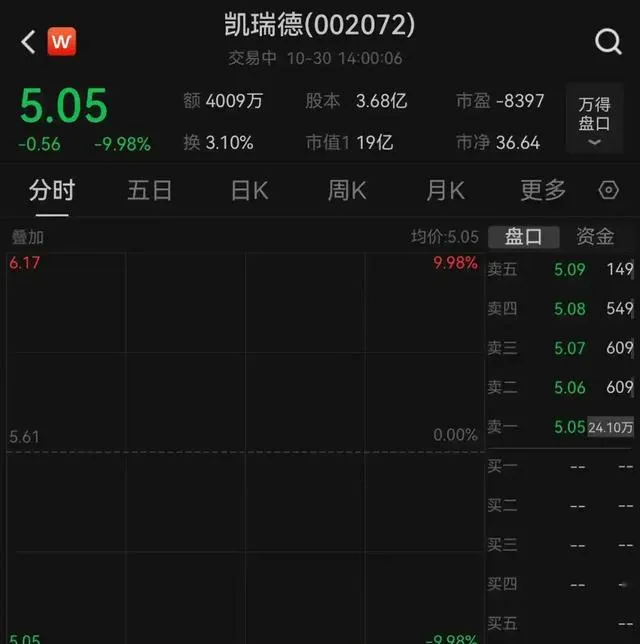This screenshot has height=644, width=640.
Task: Tap the 叠加 overlay option
Action: coord(27,237)
